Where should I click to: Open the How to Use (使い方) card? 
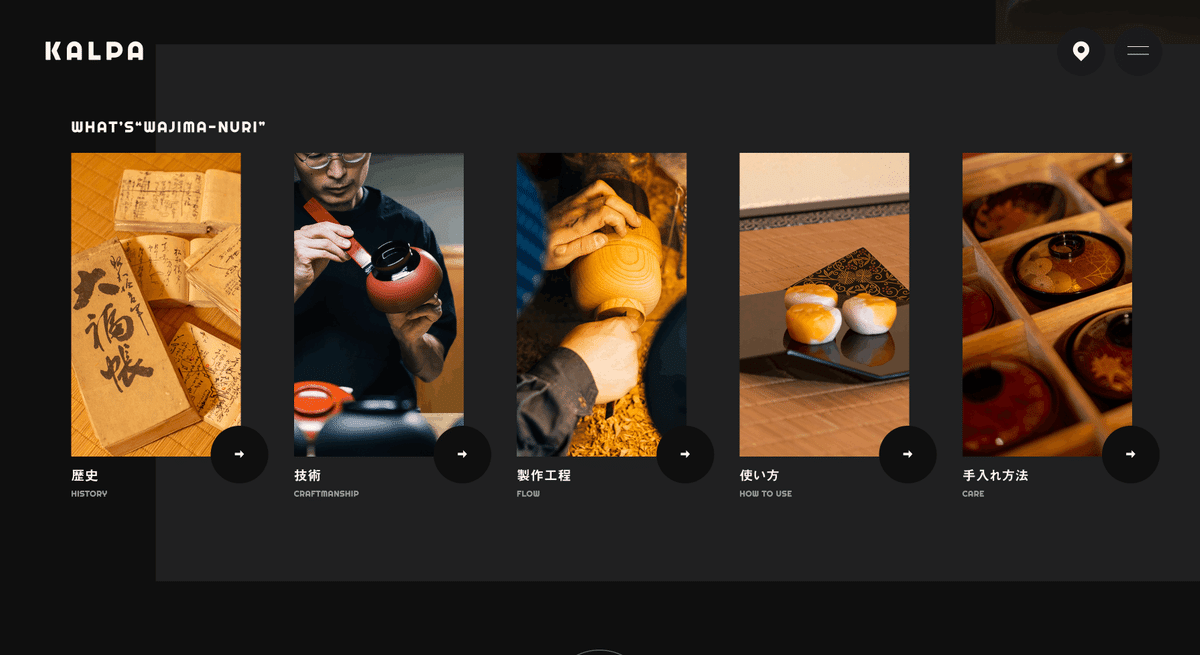824,300
